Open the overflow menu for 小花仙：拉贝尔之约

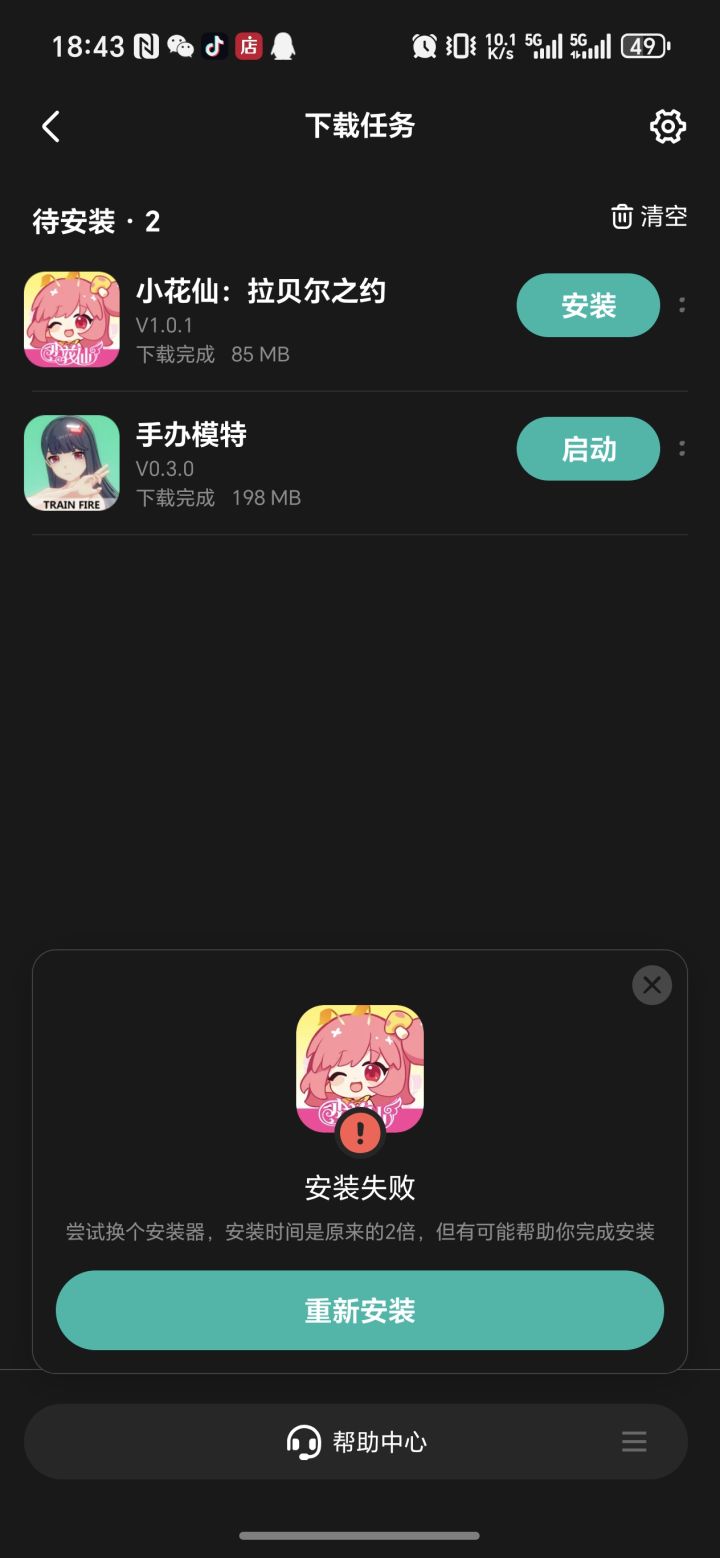[682, 305]
